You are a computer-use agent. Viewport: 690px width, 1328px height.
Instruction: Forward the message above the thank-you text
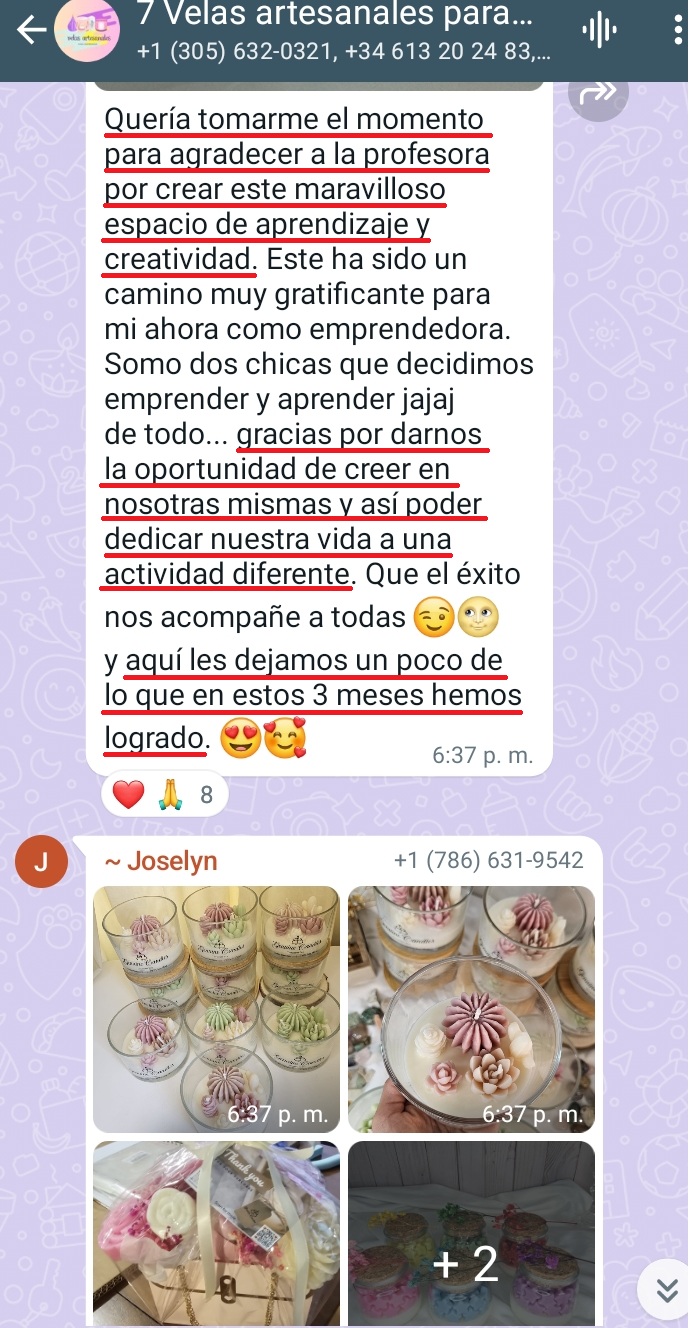[x=597, y=94]
